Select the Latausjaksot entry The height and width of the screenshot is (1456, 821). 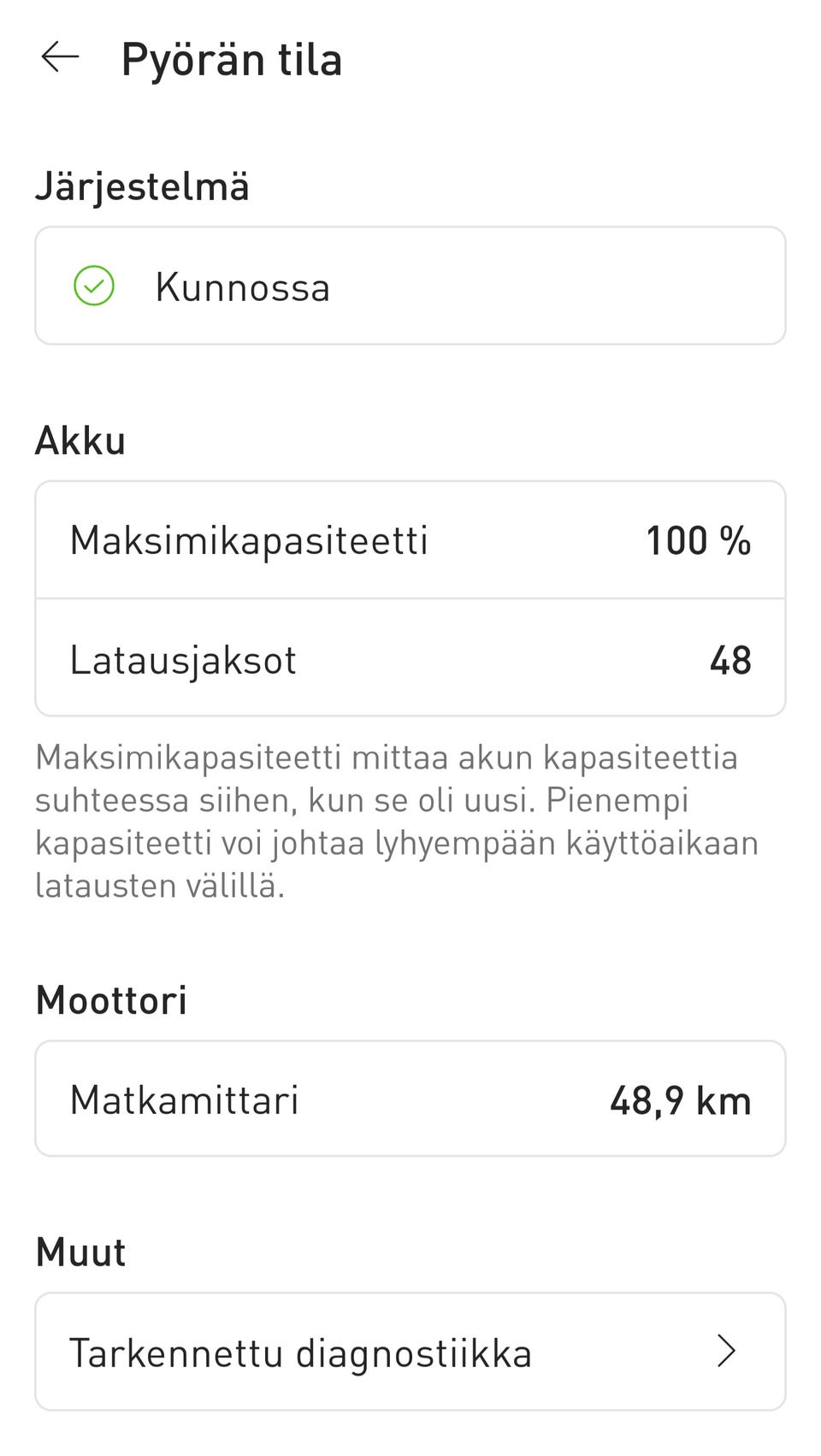pyautogui.click(x=409, y=658)
